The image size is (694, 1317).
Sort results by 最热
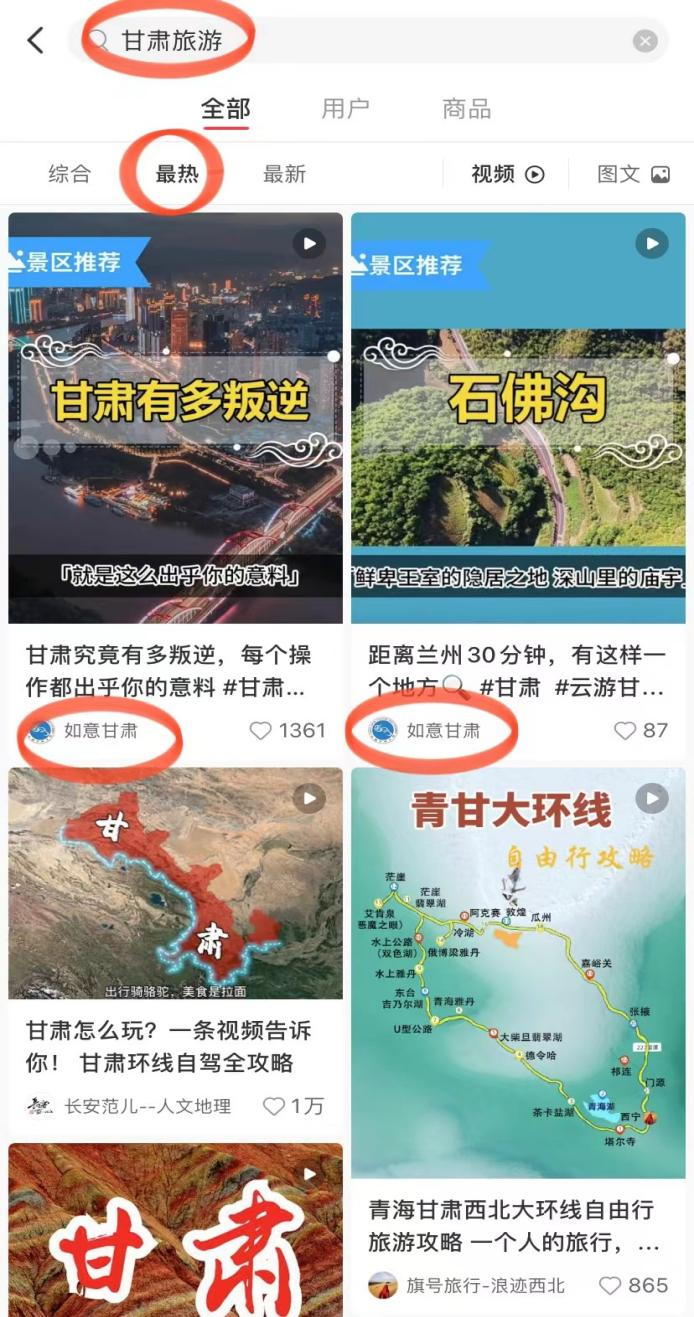(x=177, y=174)
